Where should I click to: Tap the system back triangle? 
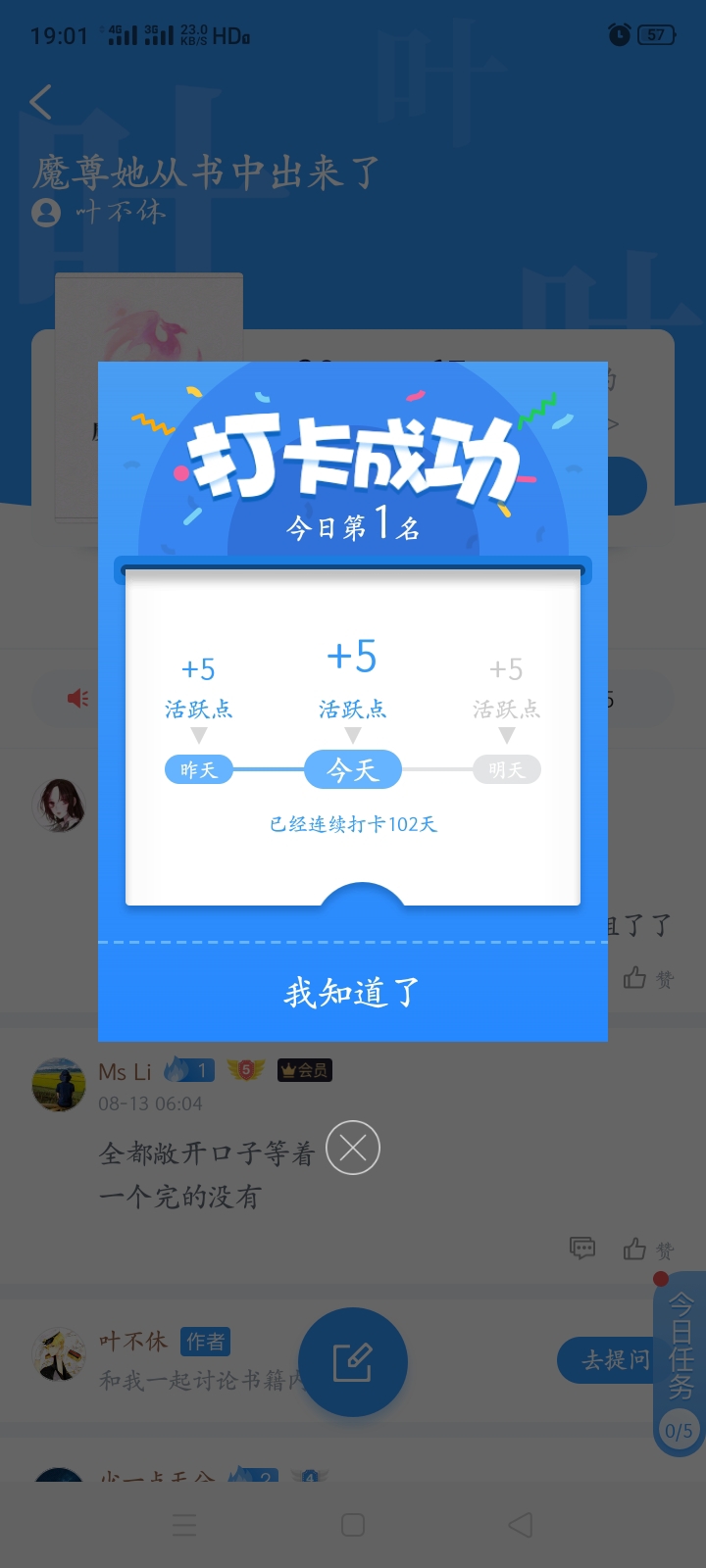coord(521,1525)
